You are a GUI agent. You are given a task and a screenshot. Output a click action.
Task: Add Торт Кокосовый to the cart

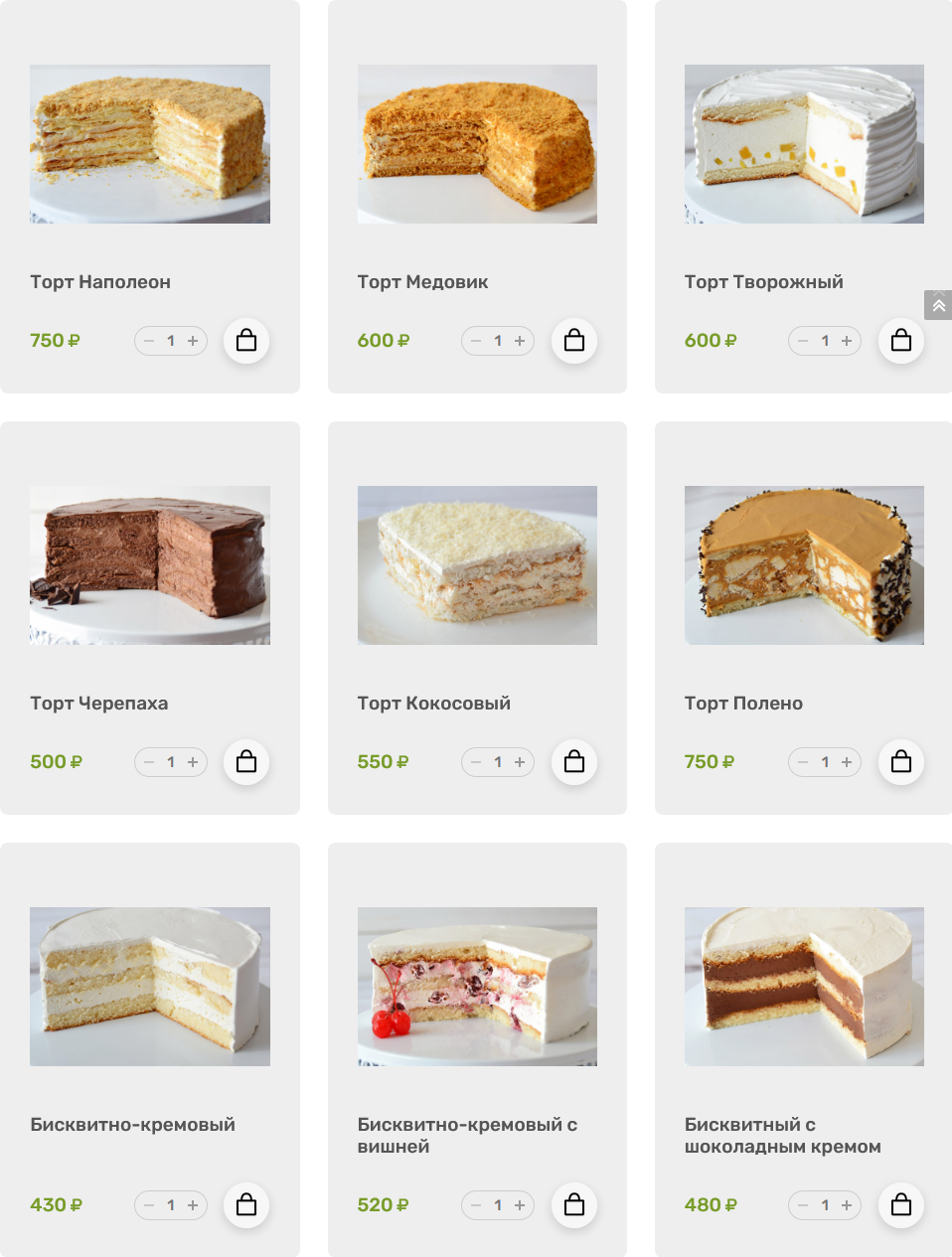(574, 762)
